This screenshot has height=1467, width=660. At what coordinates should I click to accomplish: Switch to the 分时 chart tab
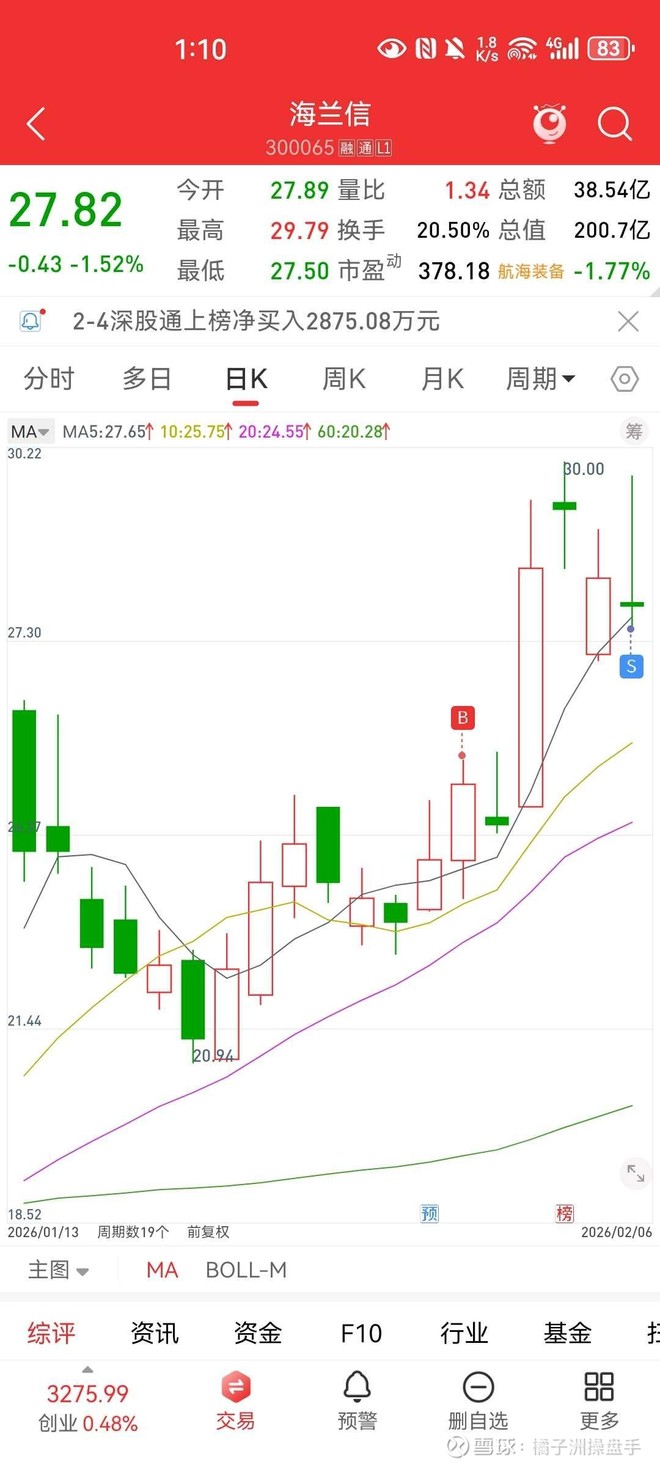pos(49,379)
